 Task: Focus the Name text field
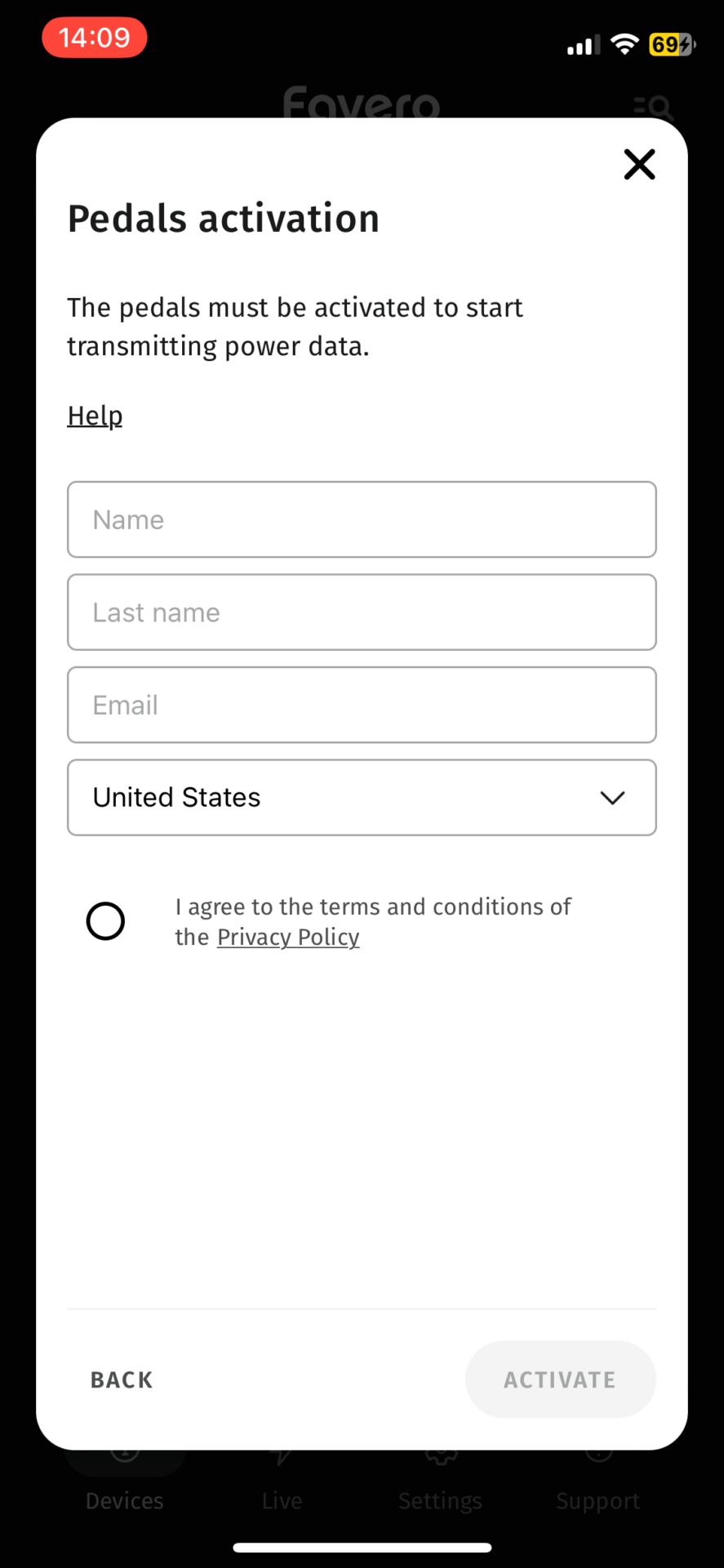(x=362, y=519)
